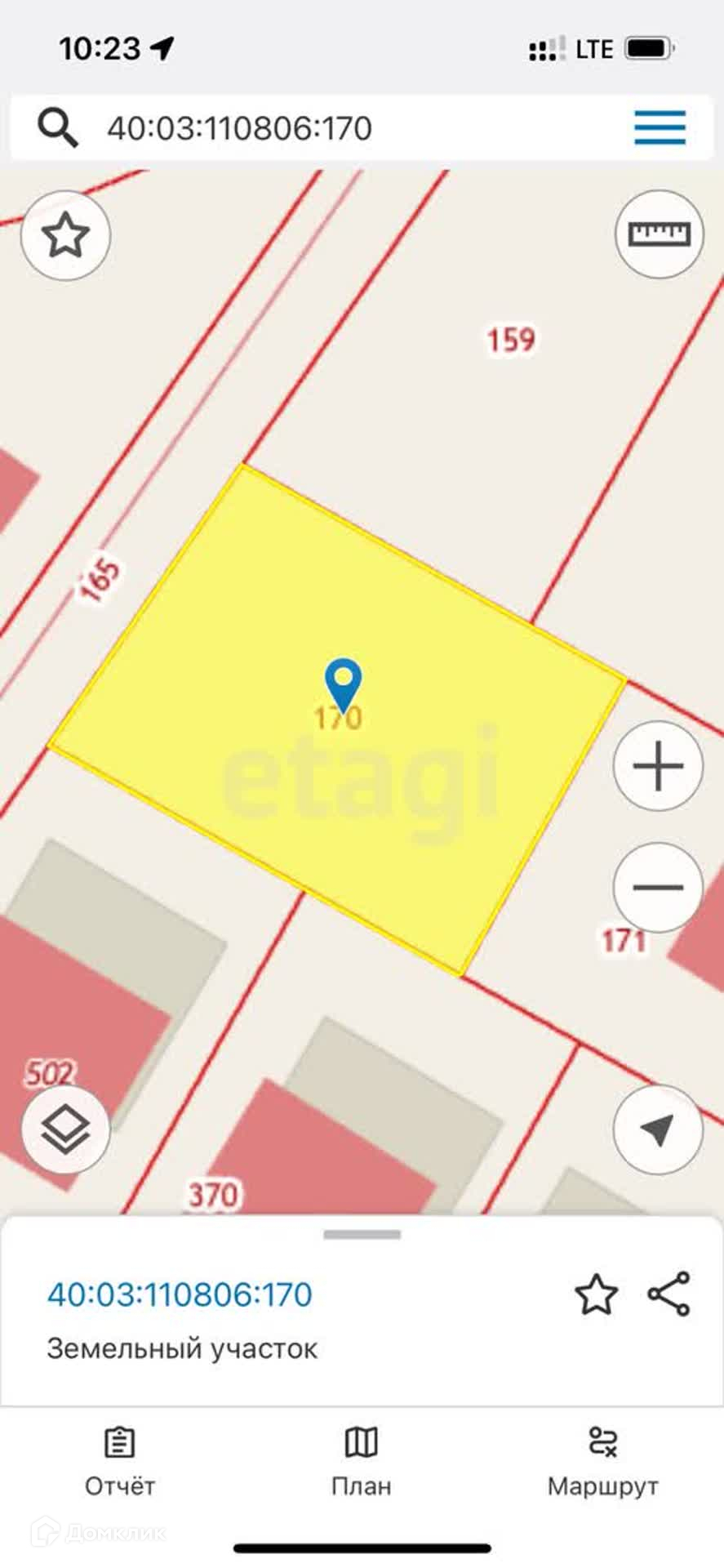Center the map on my location
Screen dimensions: 724x1568
coord(658,1130)
